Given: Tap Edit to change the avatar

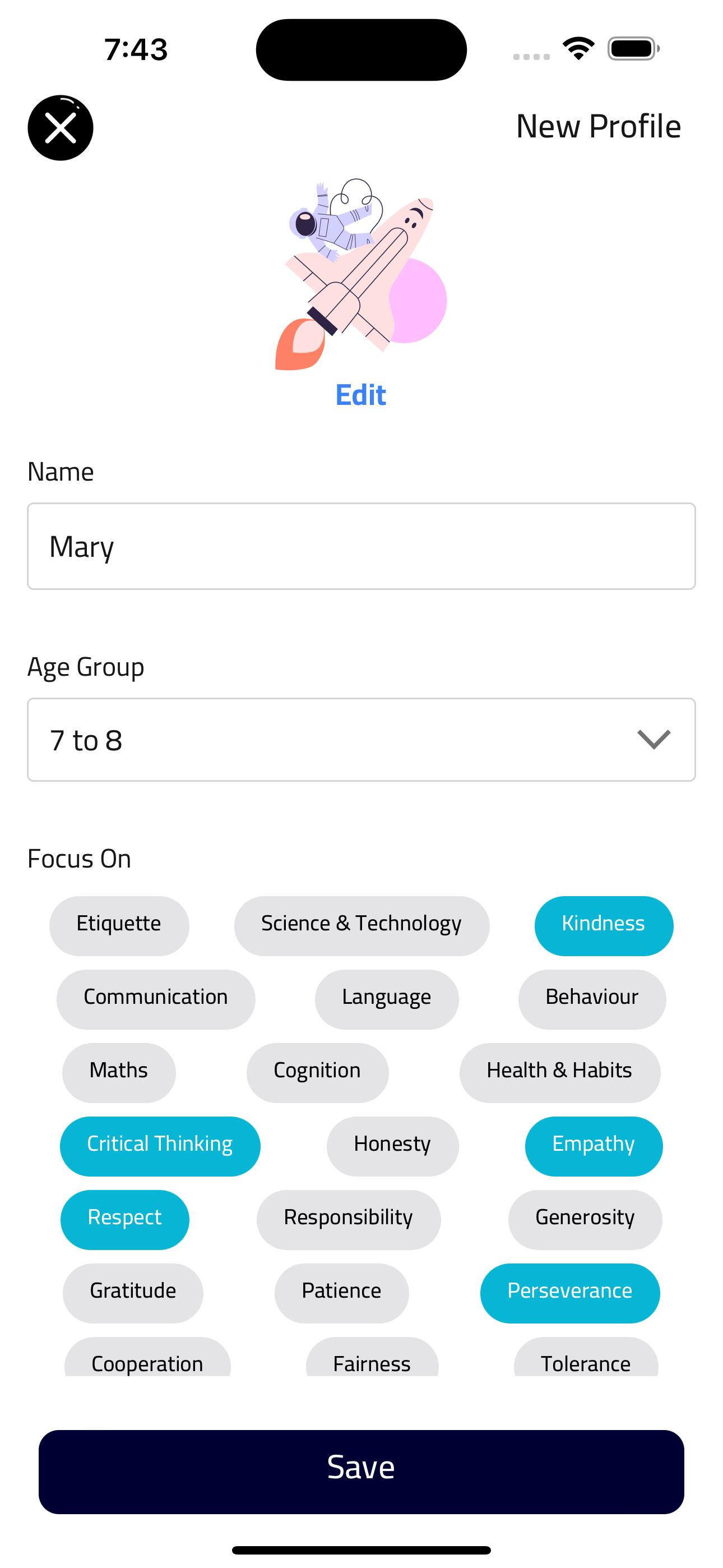Looking at the screenshot, I should point(361,395).
